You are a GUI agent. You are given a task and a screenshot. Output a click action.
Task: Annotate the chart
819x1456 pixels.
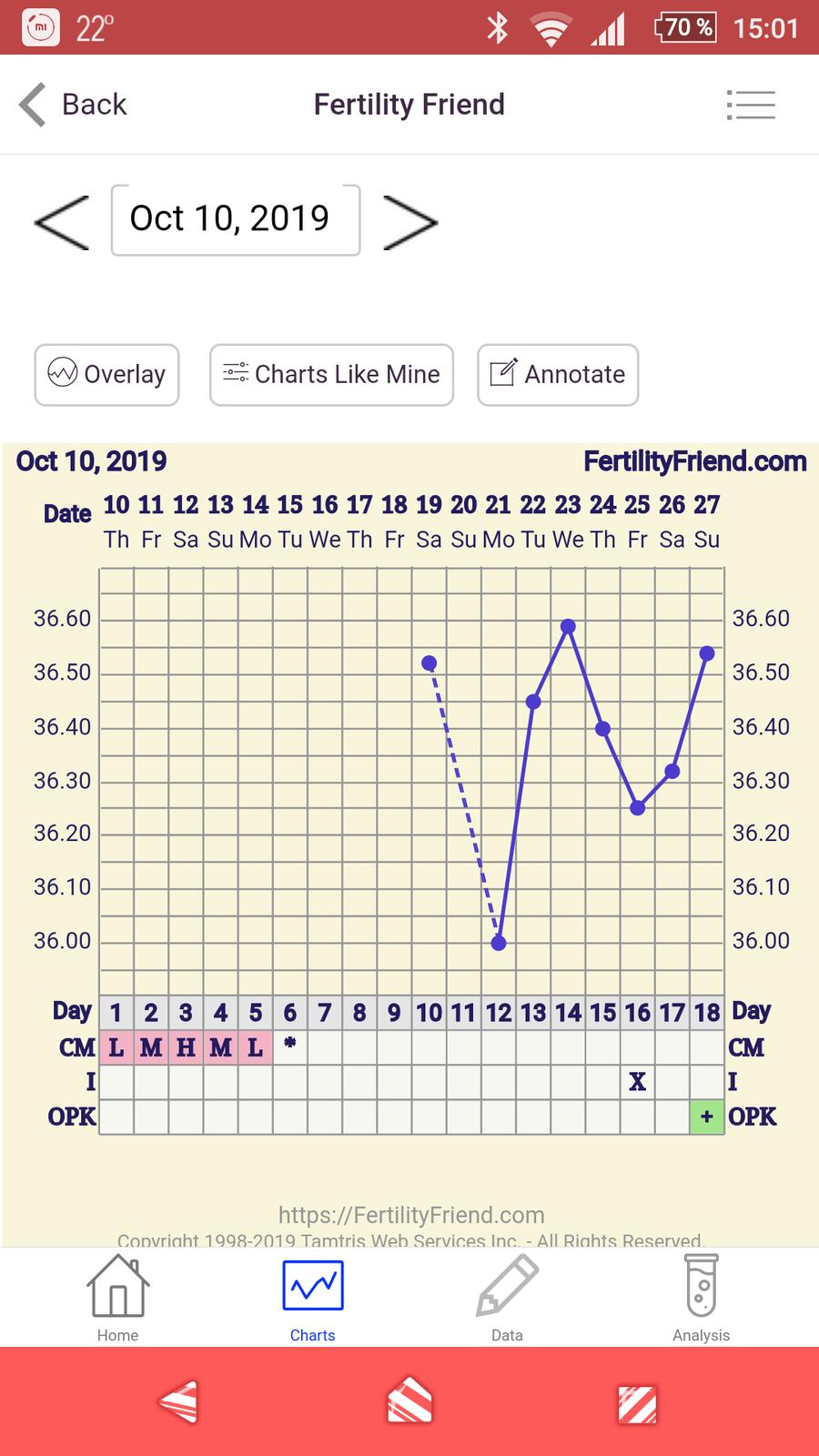(557, 374)
